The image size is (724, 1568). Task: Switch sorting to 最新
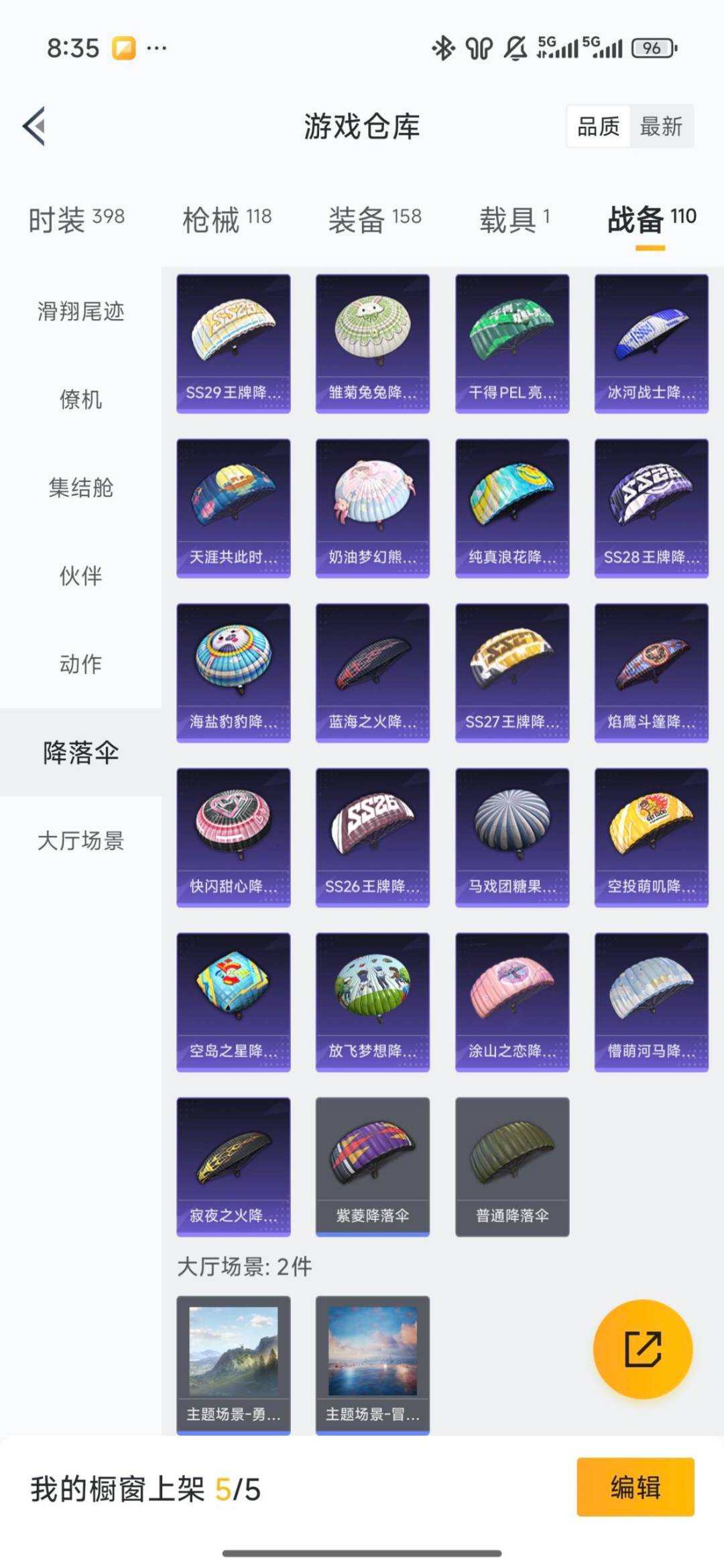pyautogui.click(x=660, y=127)
